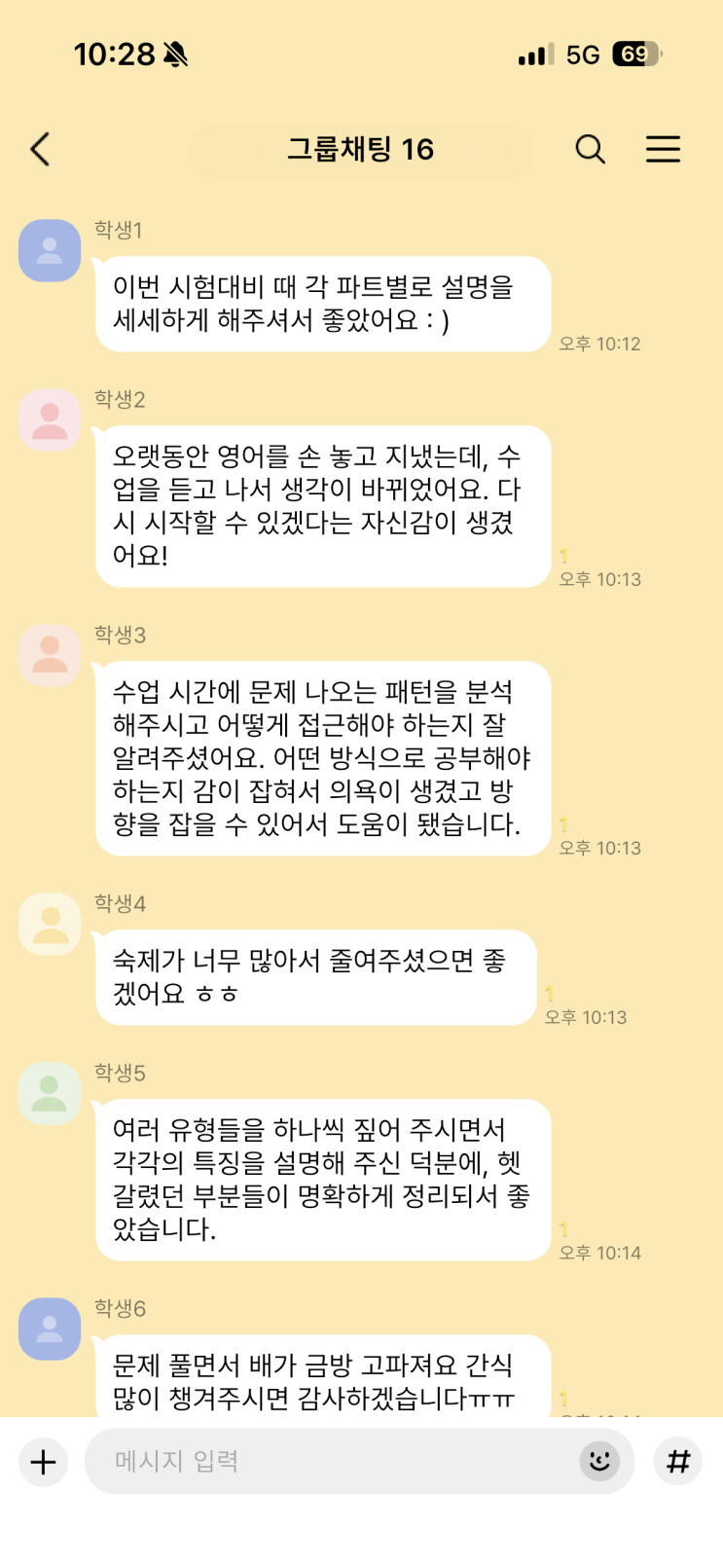
Task: View 학생1's profile picture
Action: click(50, 250)
